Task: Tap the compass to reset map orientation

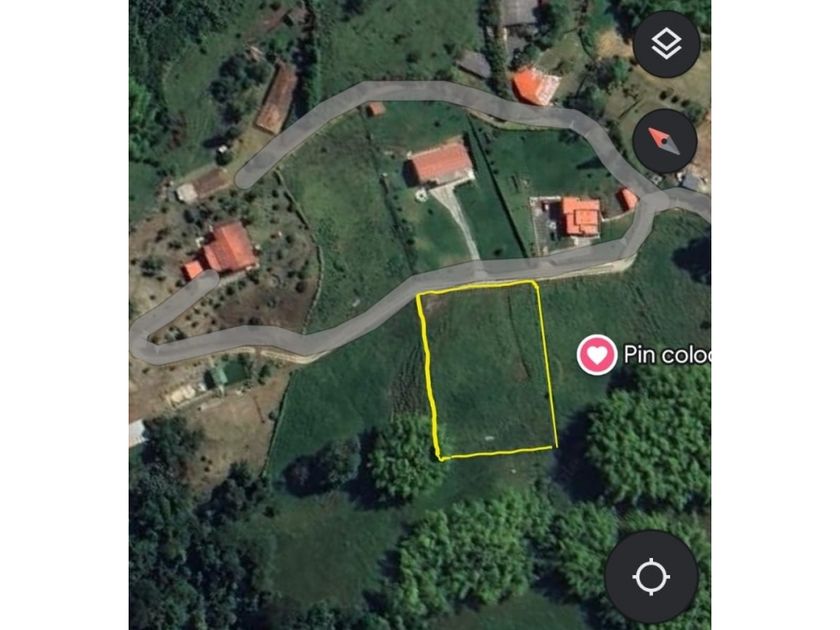Action: coord(665,141)
